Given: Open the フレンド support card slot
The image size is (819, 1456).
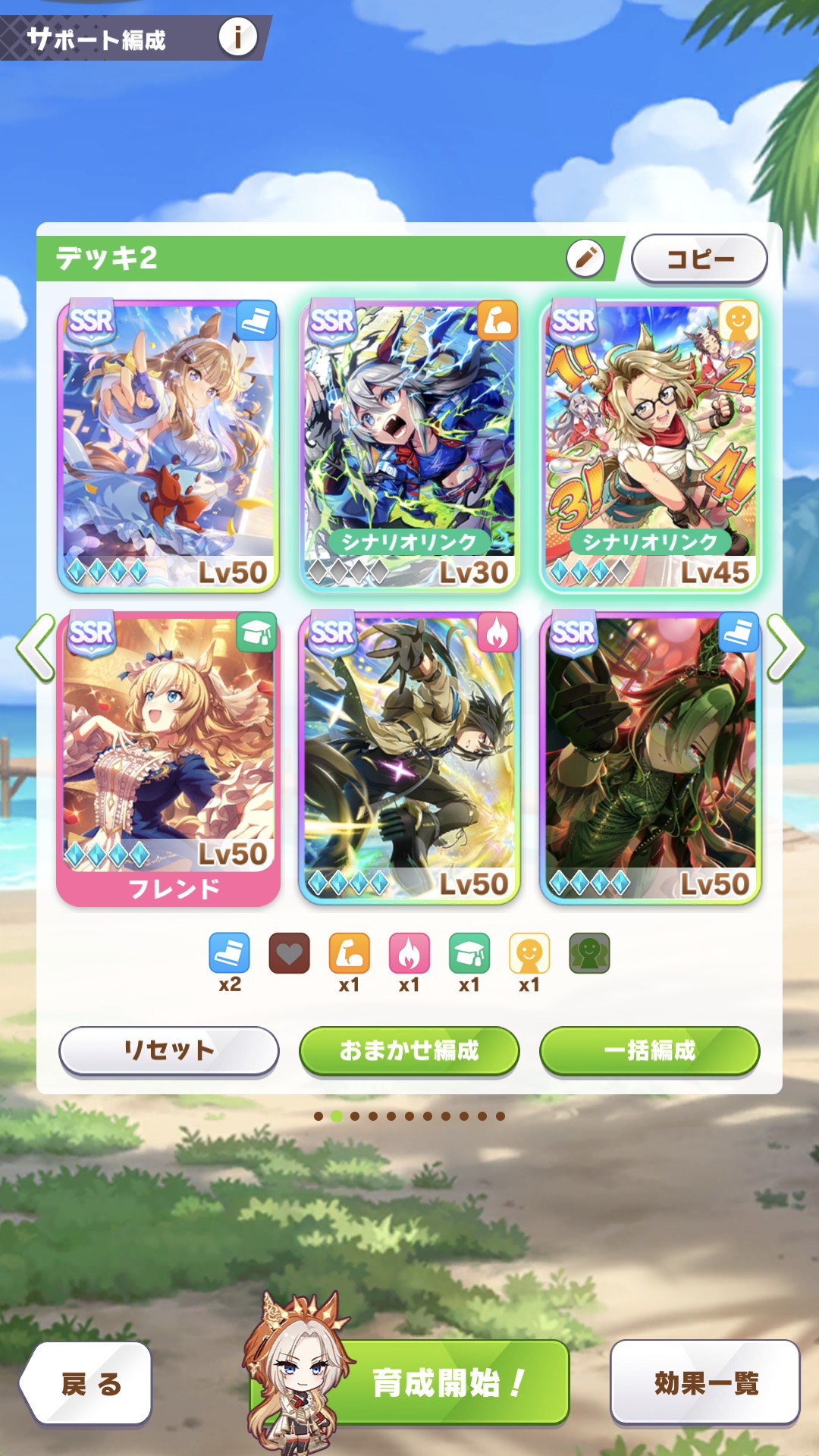Looking at the screenshot, I should coord(168,758).
